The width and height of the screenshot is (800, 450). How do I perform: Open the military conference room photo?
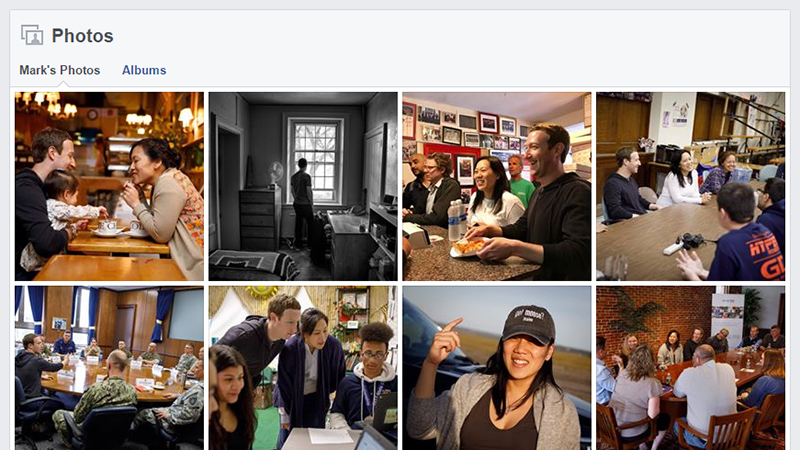pyautogui.click(x=109, y=367)
